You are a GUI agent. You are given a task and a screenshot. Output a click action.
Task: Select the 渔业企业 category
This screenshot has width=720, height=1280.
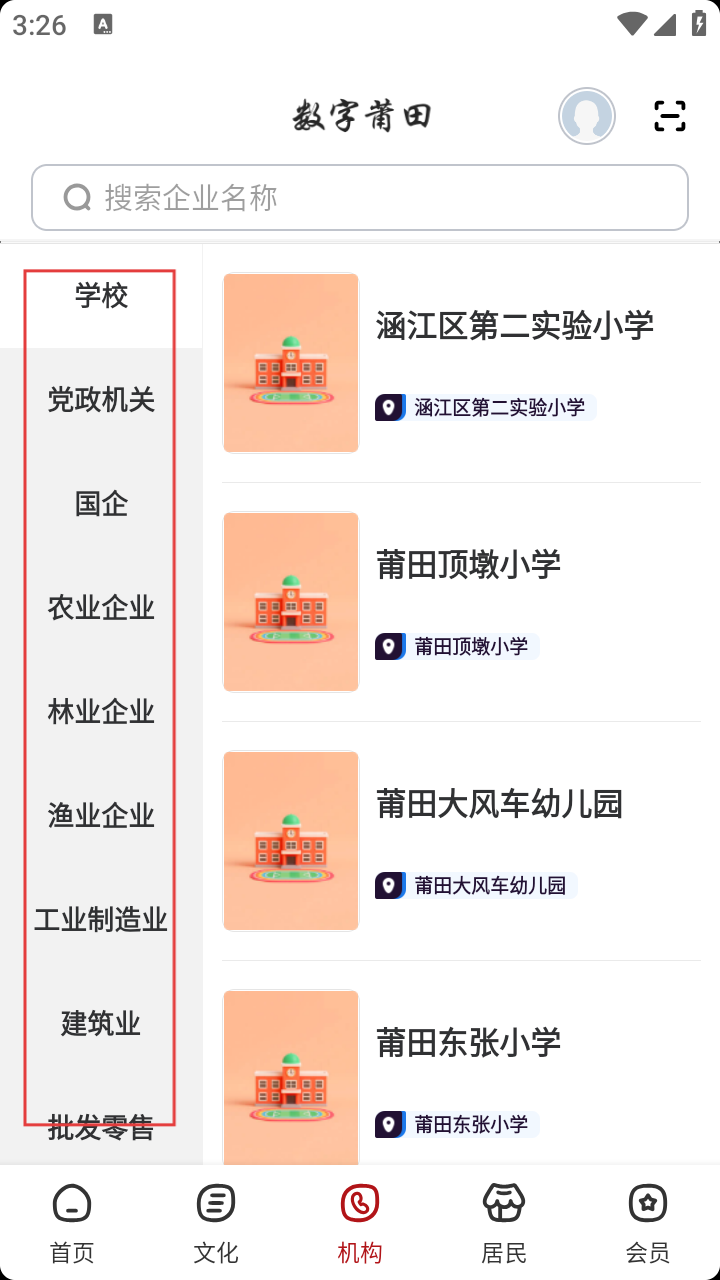pyautogui.click(x=101, y=816)
